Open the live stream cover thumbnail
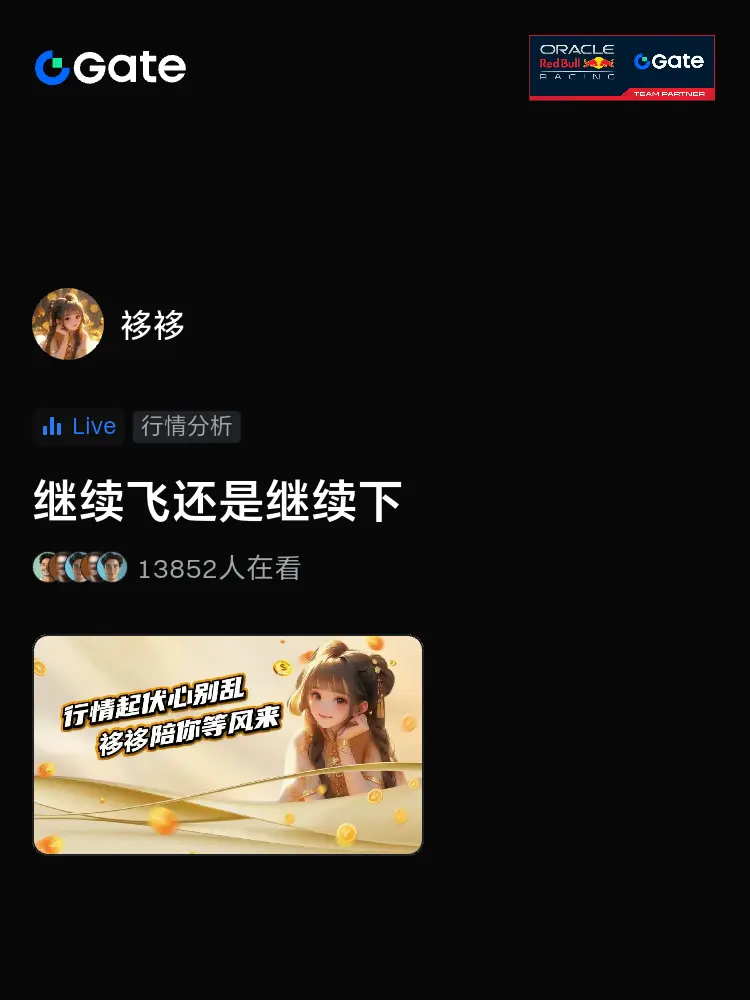This screenshot has height=1000, width=750. 227,744
